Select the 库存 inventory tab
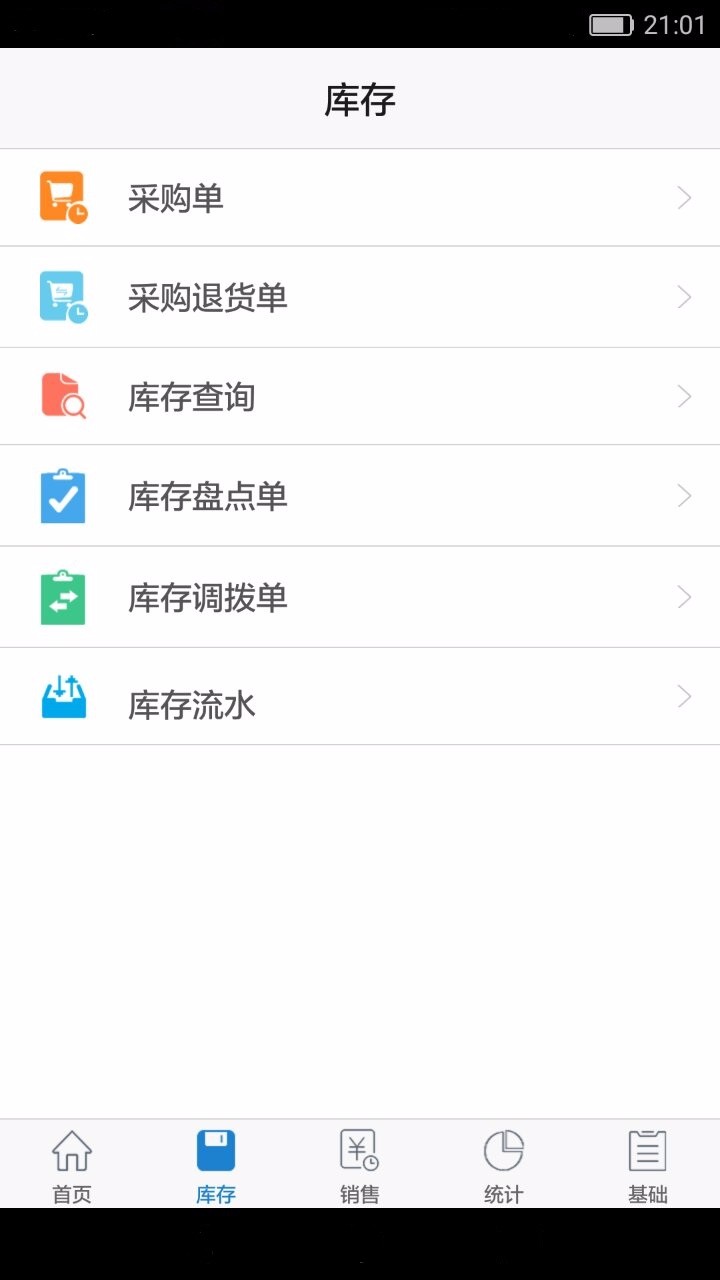 pyautogui.click(x=216, y=1164)
